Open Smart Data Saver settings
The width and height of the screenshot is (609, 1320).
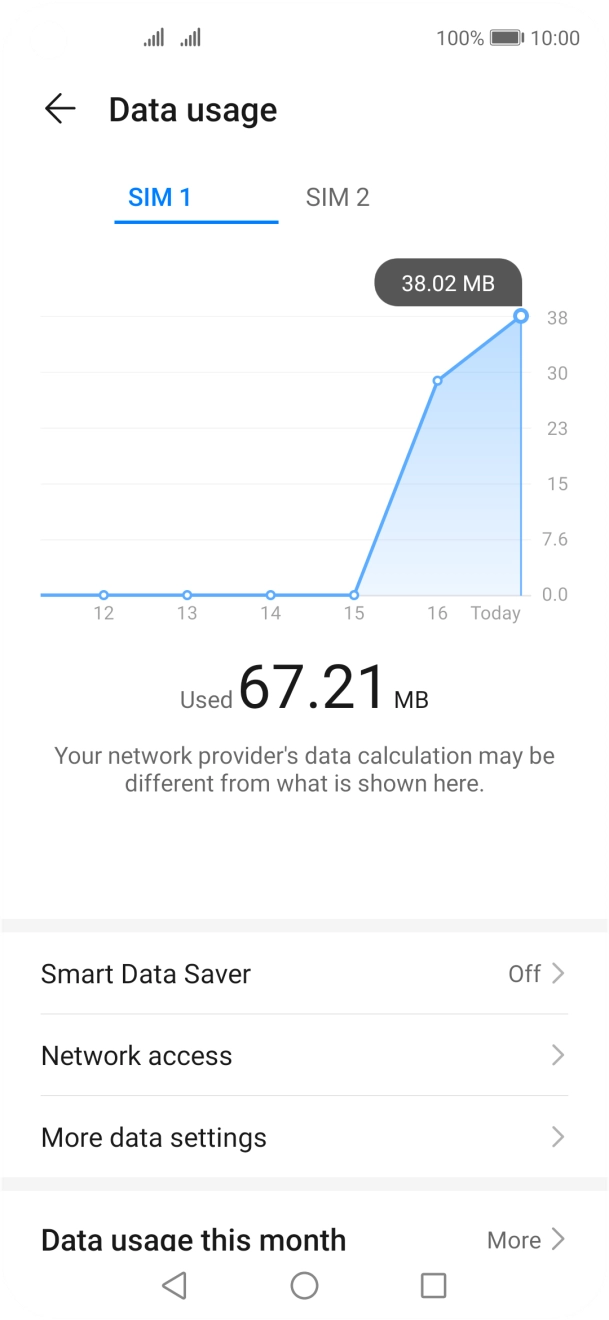[x=304, y=973]
